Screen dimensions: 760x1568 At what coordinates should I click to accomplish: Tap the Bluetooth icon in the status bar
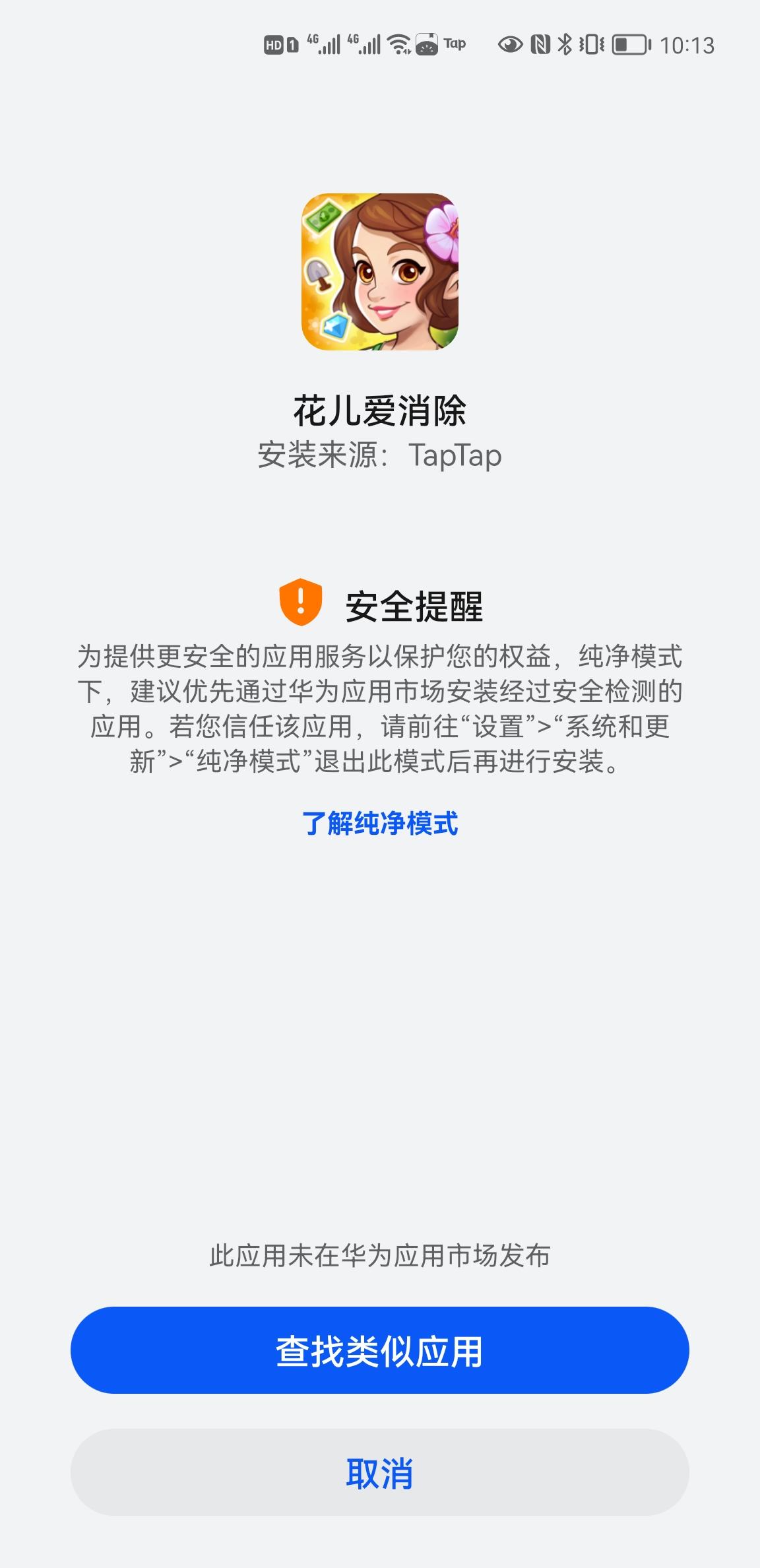(x=565, y=45)
